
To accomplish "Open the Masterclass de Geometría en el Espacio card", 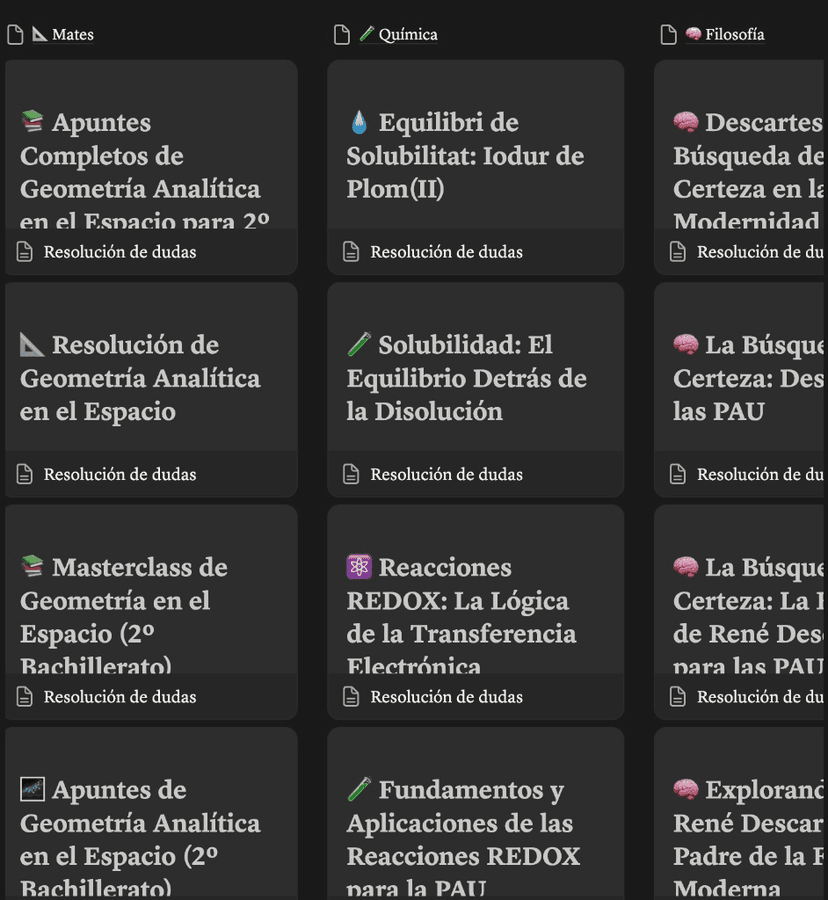I will click(150, 600).
